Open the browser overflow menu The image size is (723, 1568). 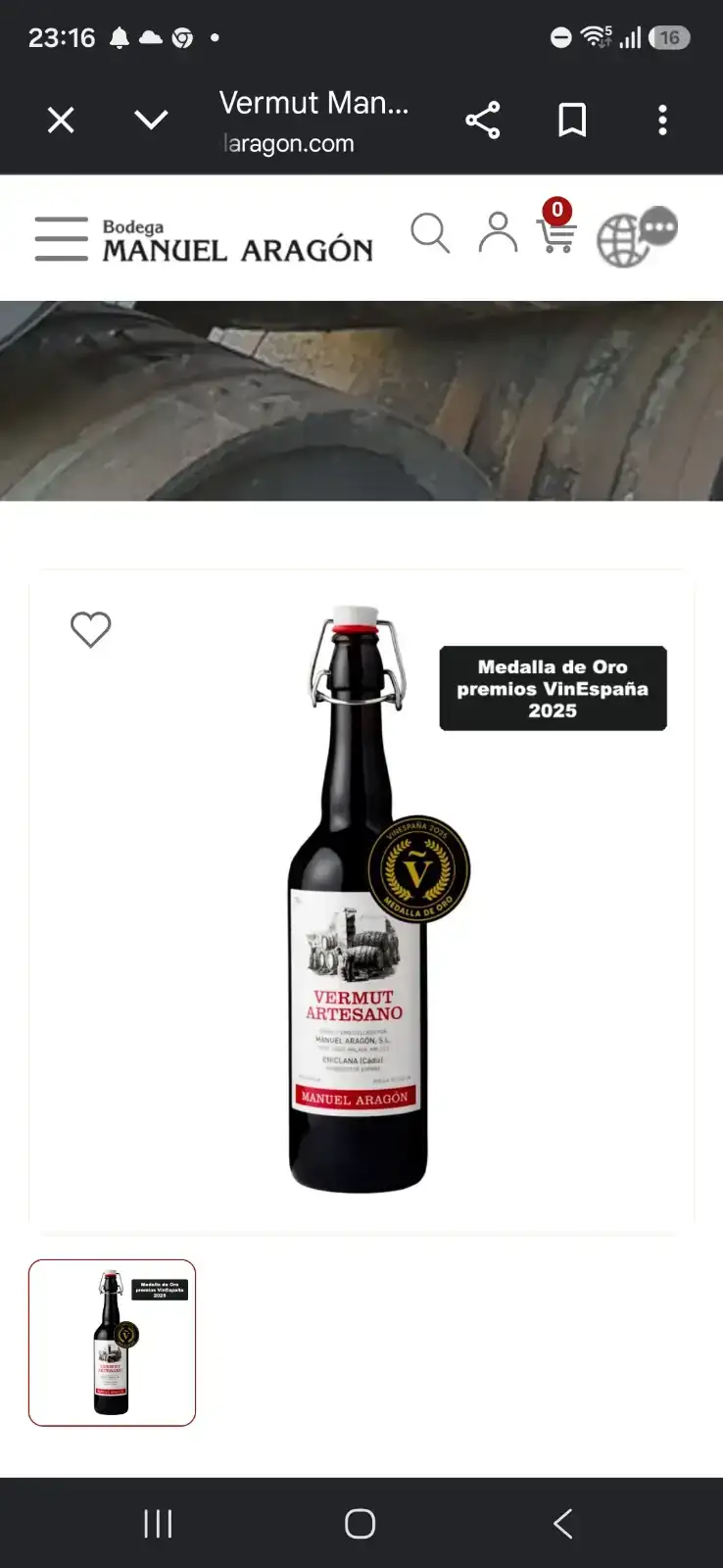(662, 121)
